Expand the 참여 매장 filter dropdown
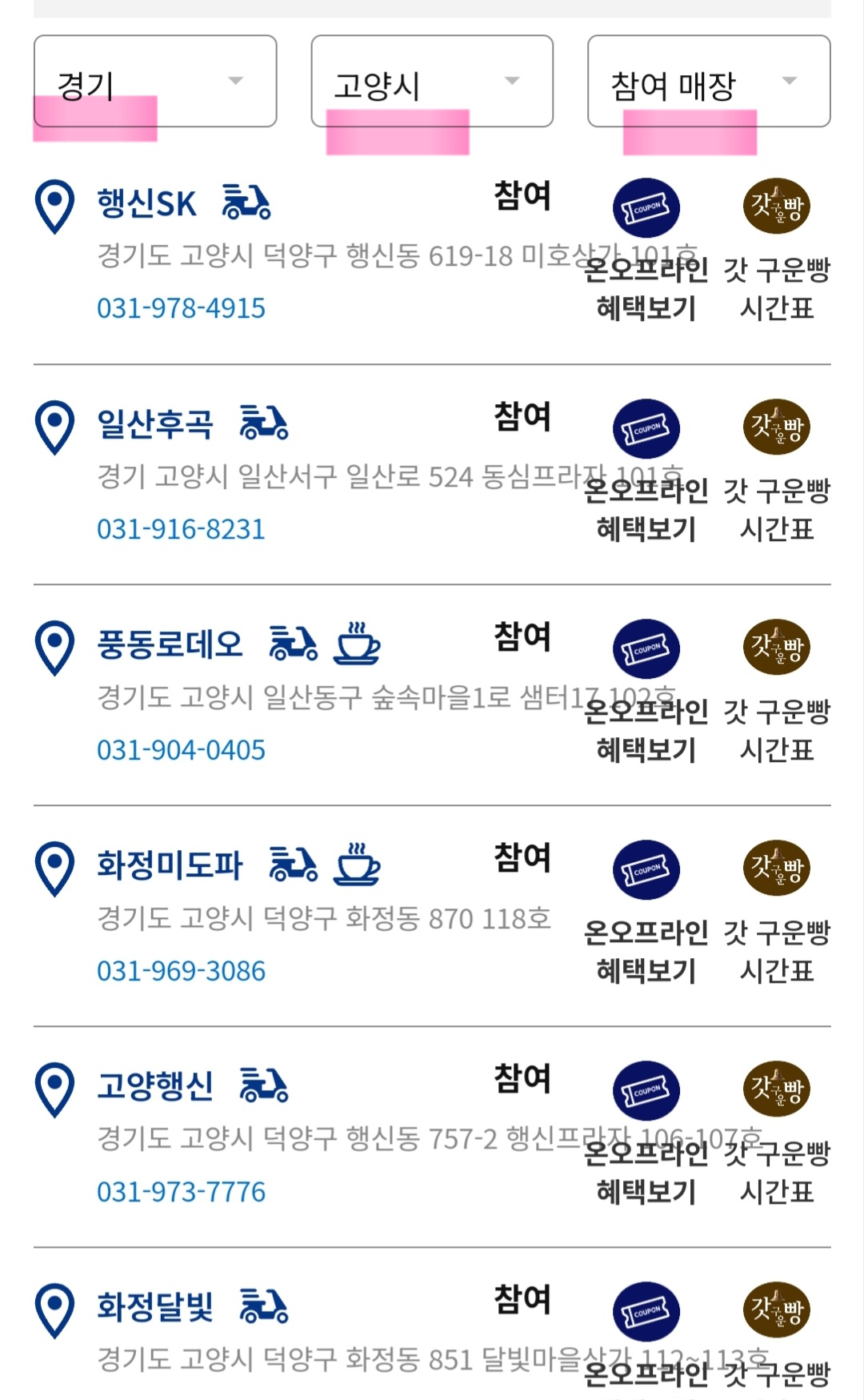 (x=708, y=81)
